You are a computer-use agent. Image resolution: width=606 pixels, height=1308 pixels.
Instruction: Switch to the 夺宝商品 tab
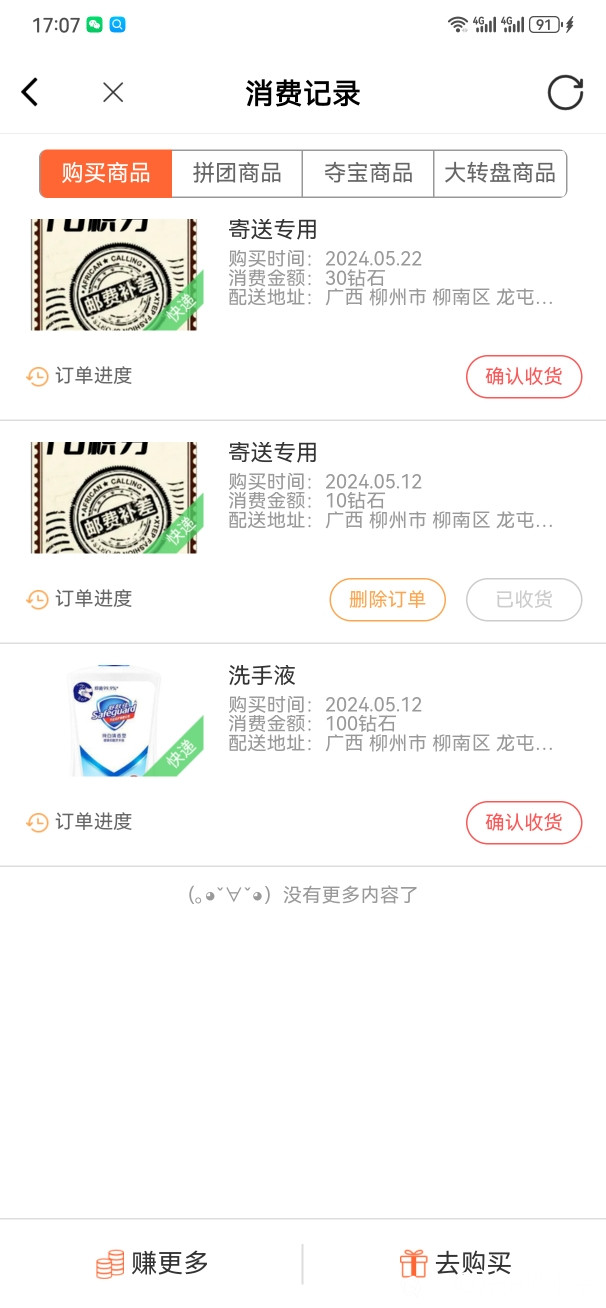tap(368, 174)
